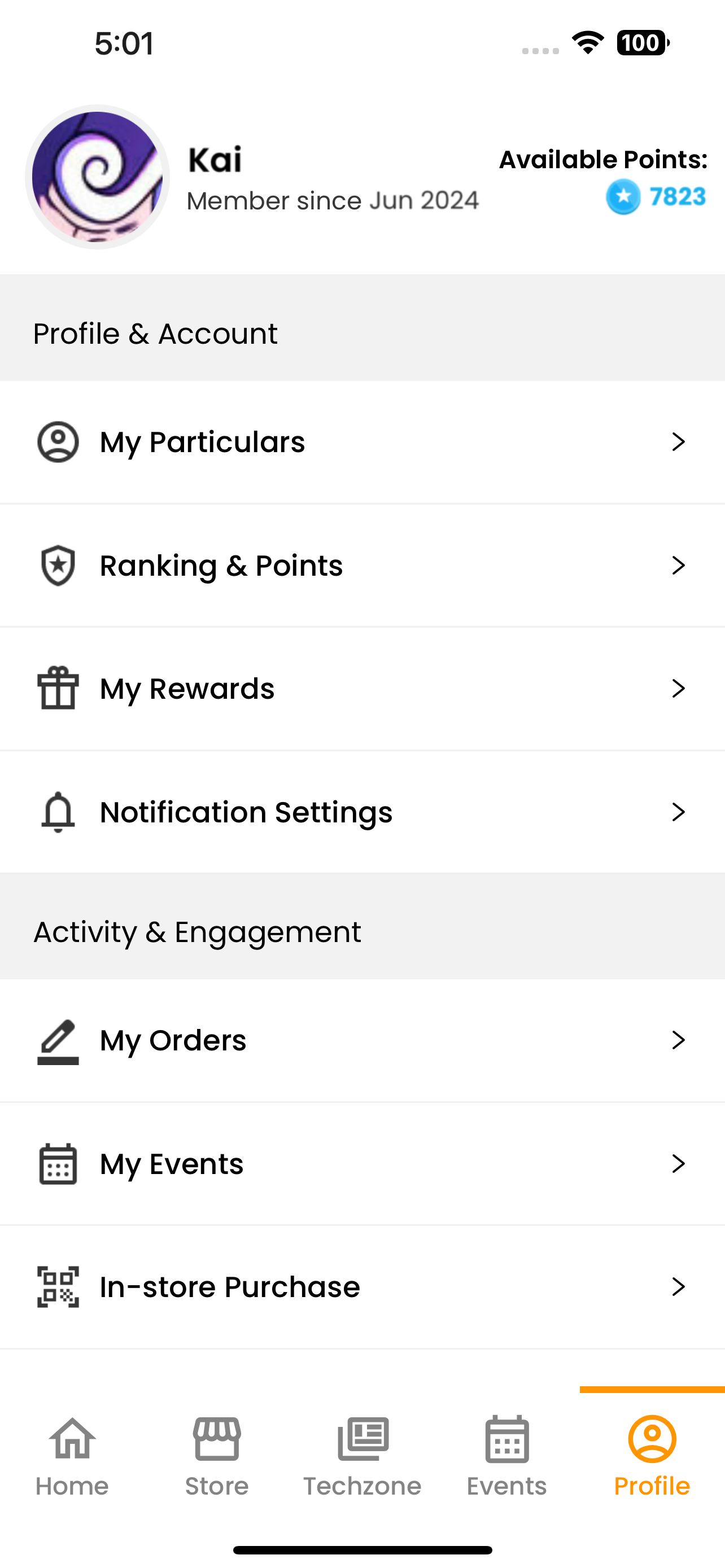The height and width of the screenshot is (1568, 725).
Task: View My Events
Action: (362, 1164)
